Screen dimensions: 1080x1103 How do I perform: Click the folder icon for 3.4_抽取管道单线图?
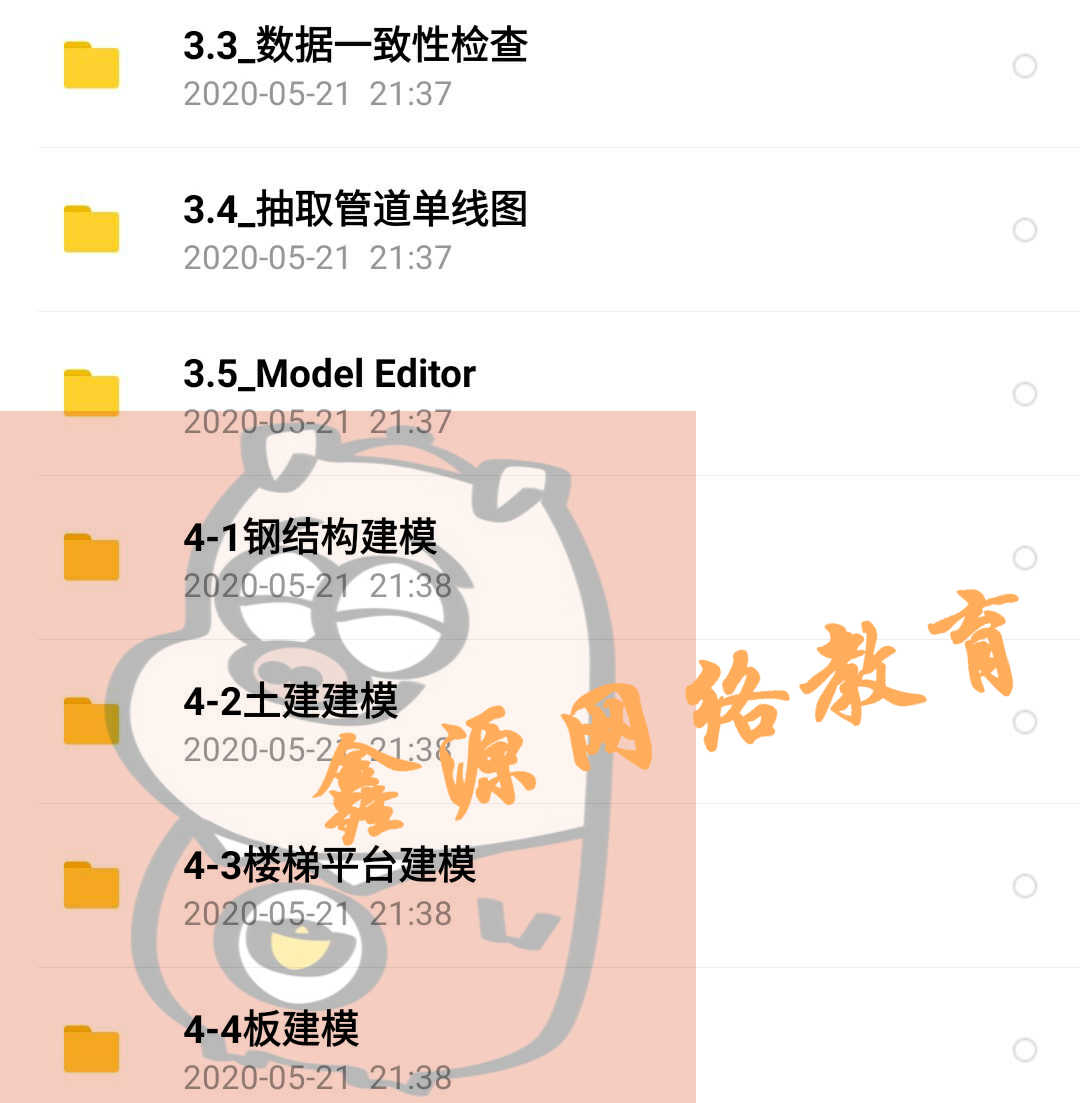(90, 229)
